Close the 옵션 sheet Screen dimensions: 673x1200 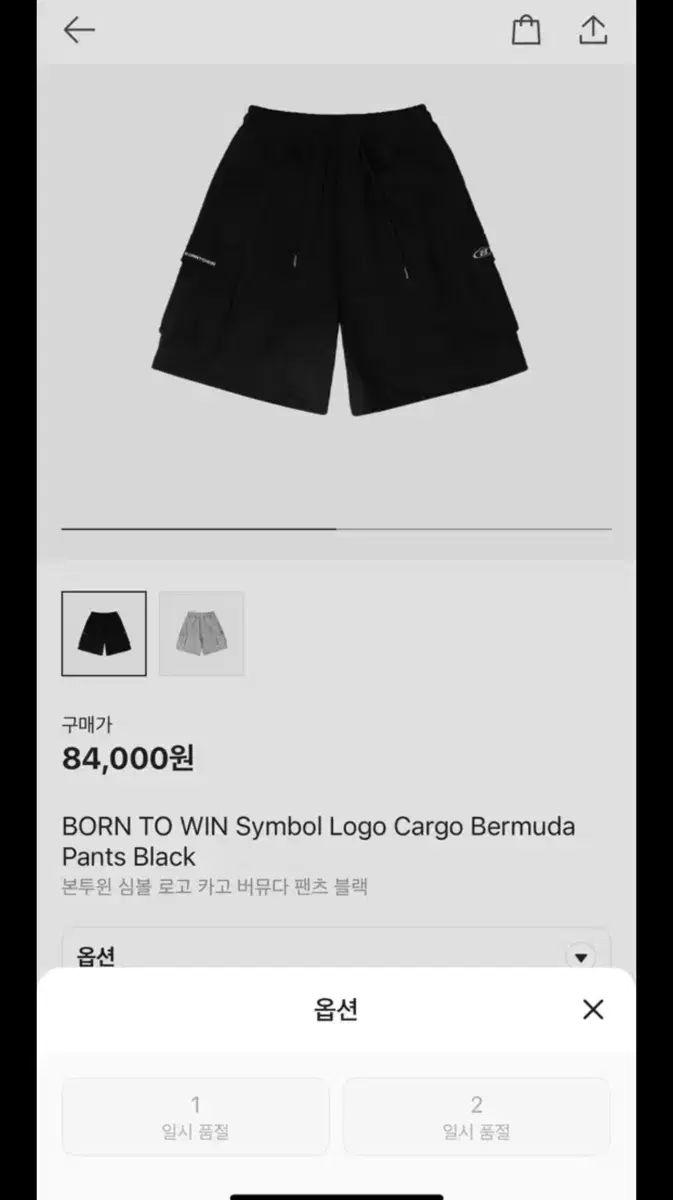tap(593, 1010)
